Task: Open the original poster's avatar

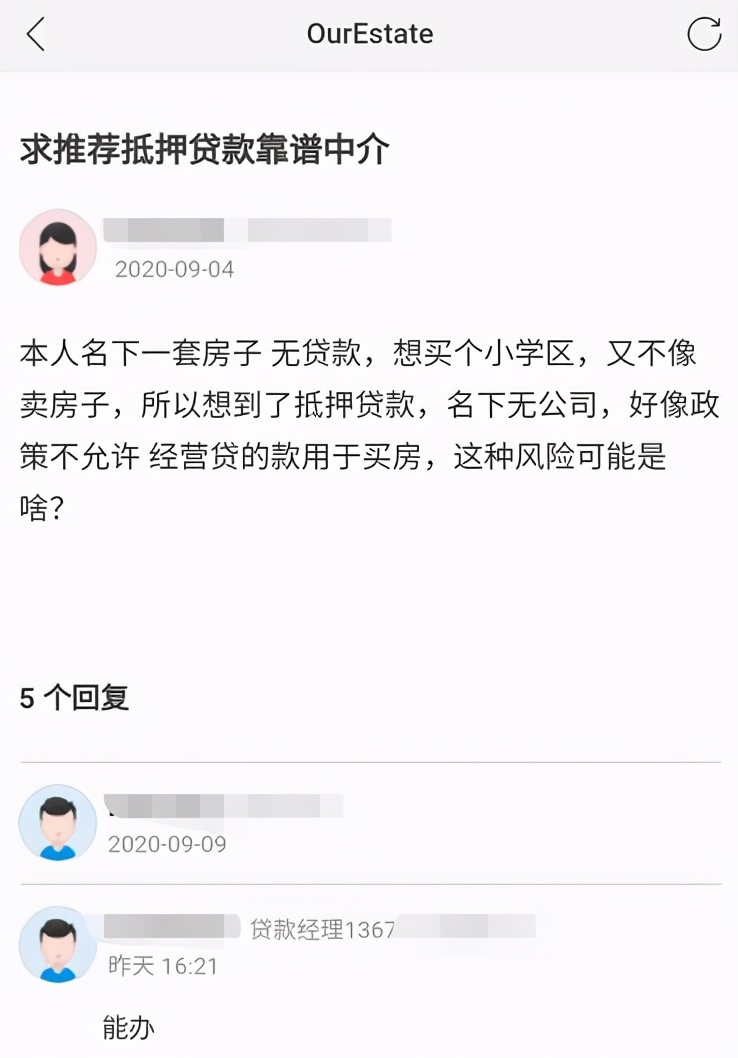Action: click(57, 247)
